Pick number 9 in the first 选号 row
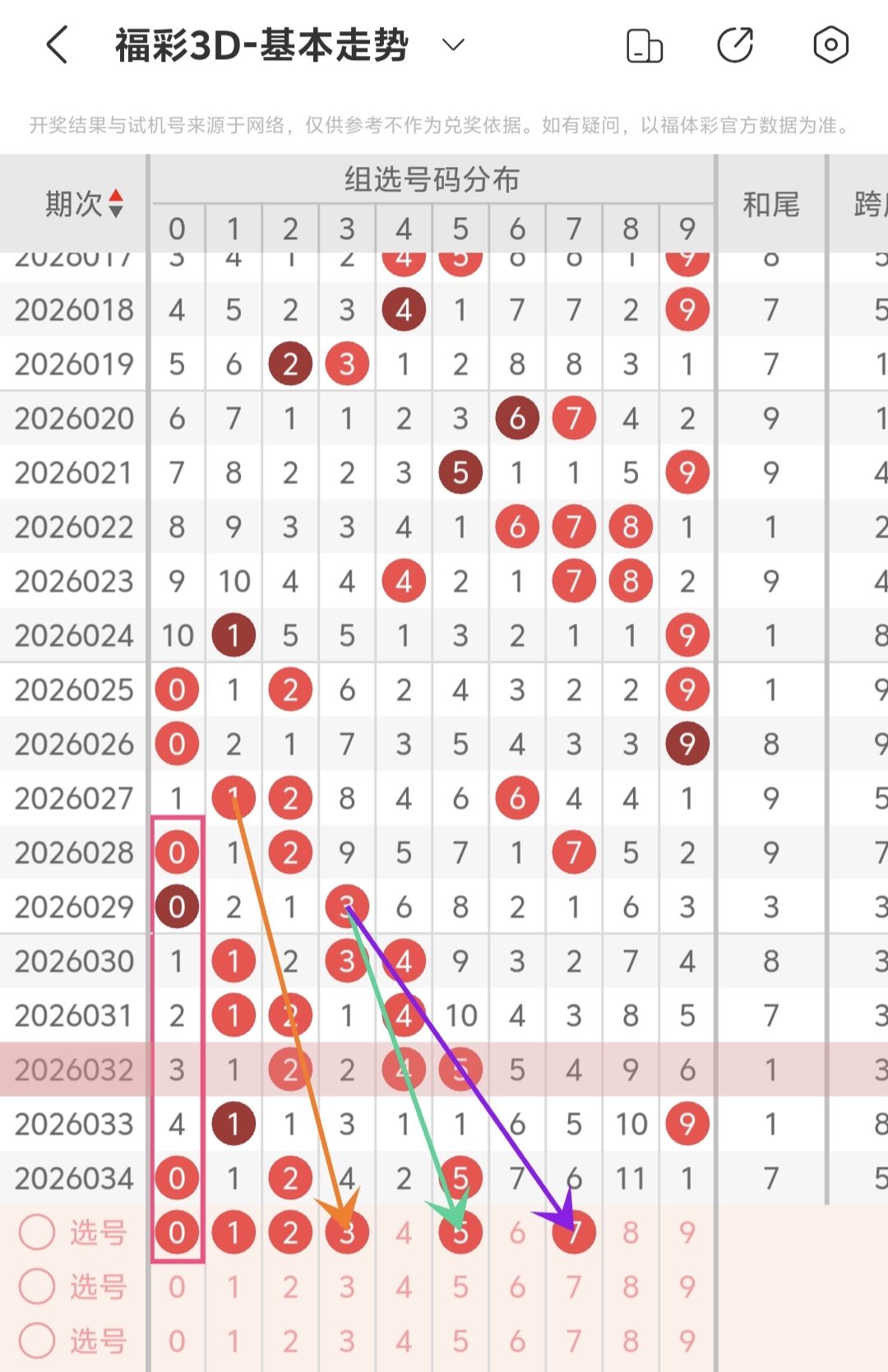Image resolution: width=888 pixels, height=1372 pixels. [687, 1233]
